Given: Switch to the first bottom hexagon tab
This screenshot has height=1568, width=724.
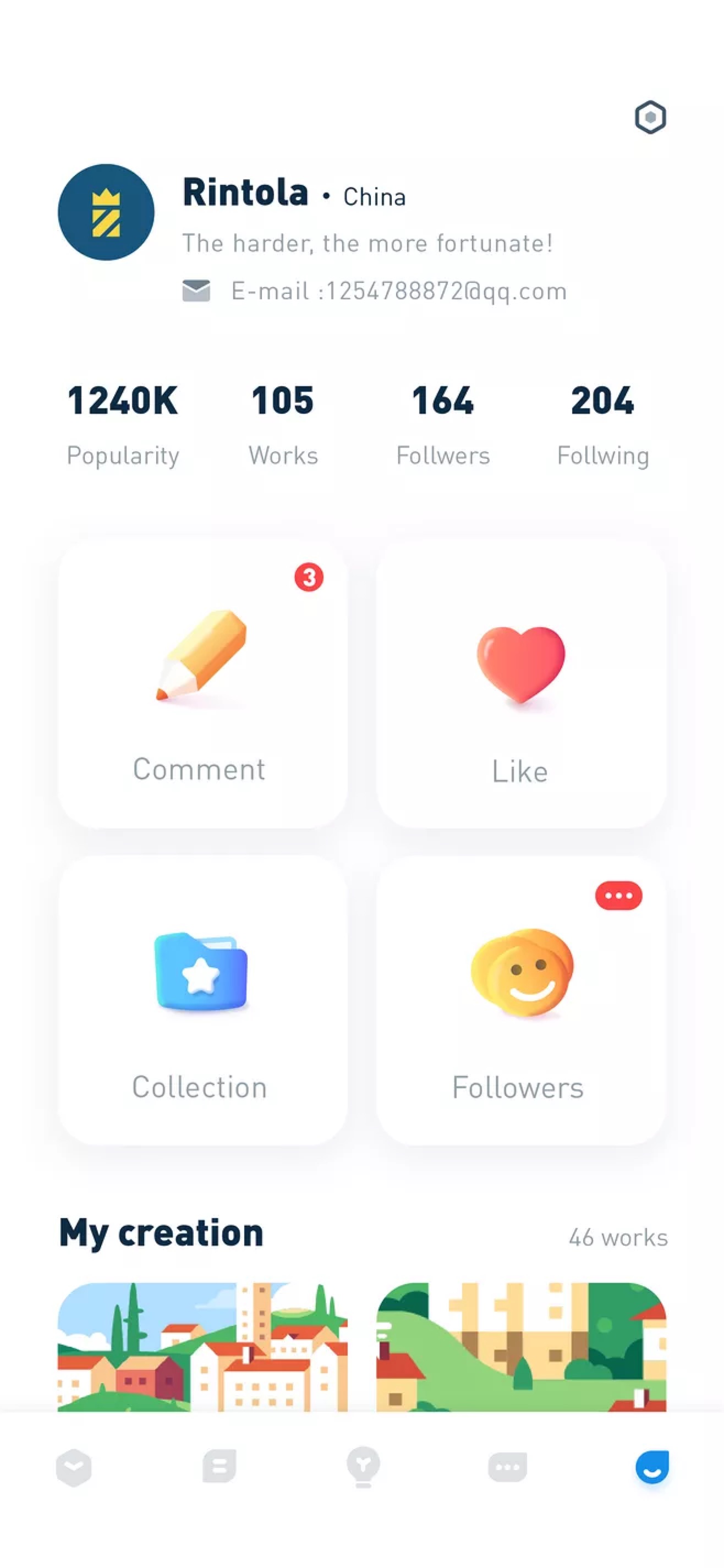Looking at the screenshot, I should pyautogui.click(x=74, y=1467).
